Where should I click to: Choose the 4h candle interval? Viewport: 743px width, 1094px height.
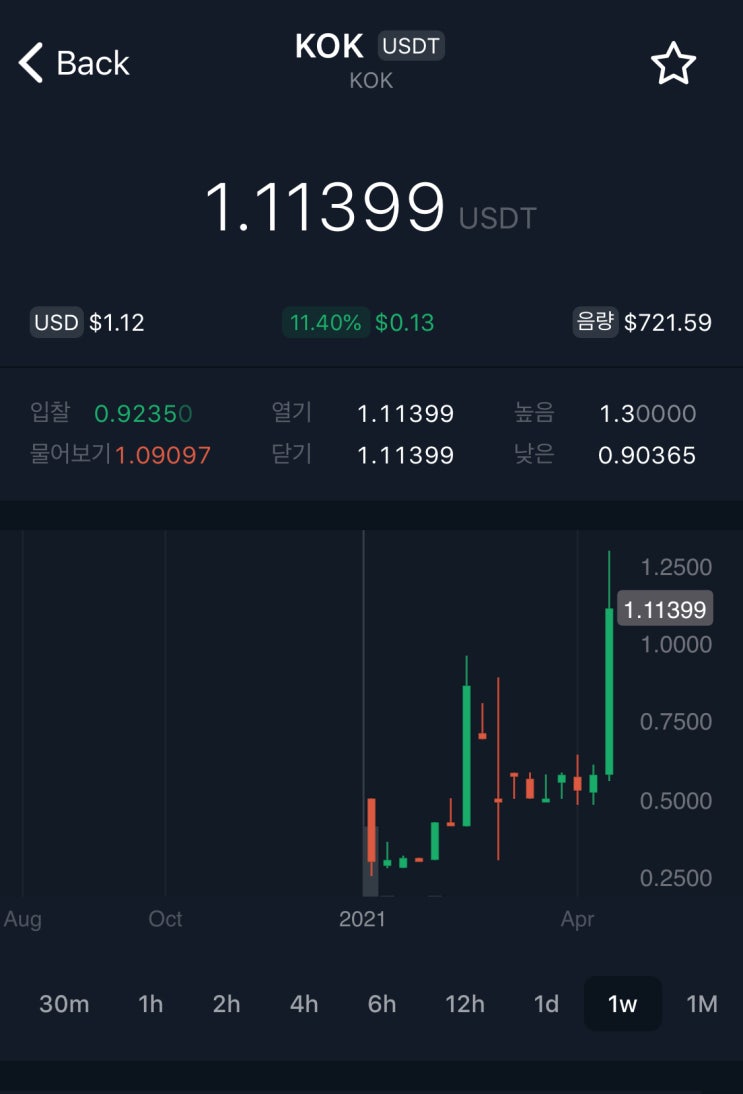304,1004
